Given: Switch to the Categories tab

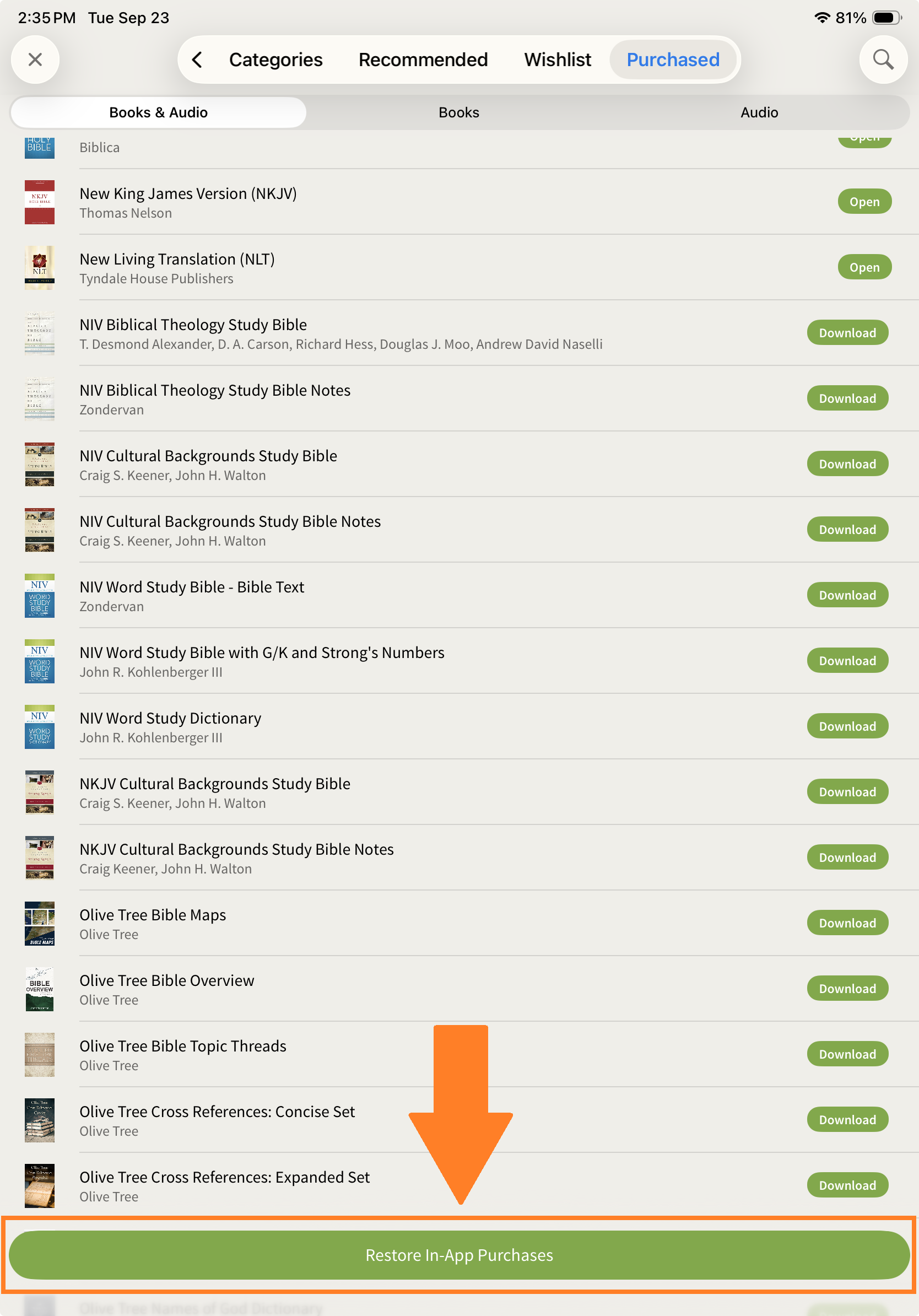Looking at the screenshot, I should pos(275,60).
